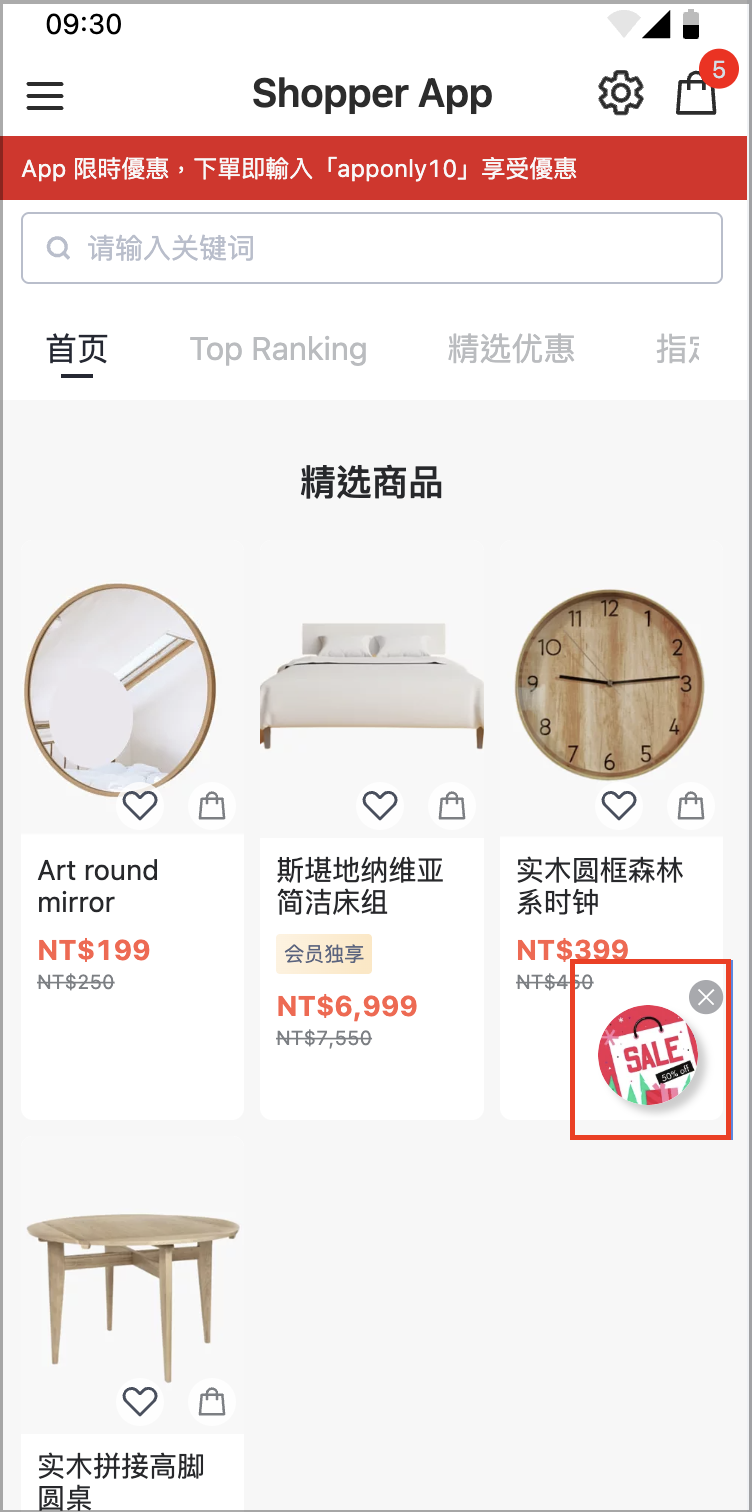Add 实木圆框森林系时钟 to bag
This screenshot has height=1512, width=752.
691,805
